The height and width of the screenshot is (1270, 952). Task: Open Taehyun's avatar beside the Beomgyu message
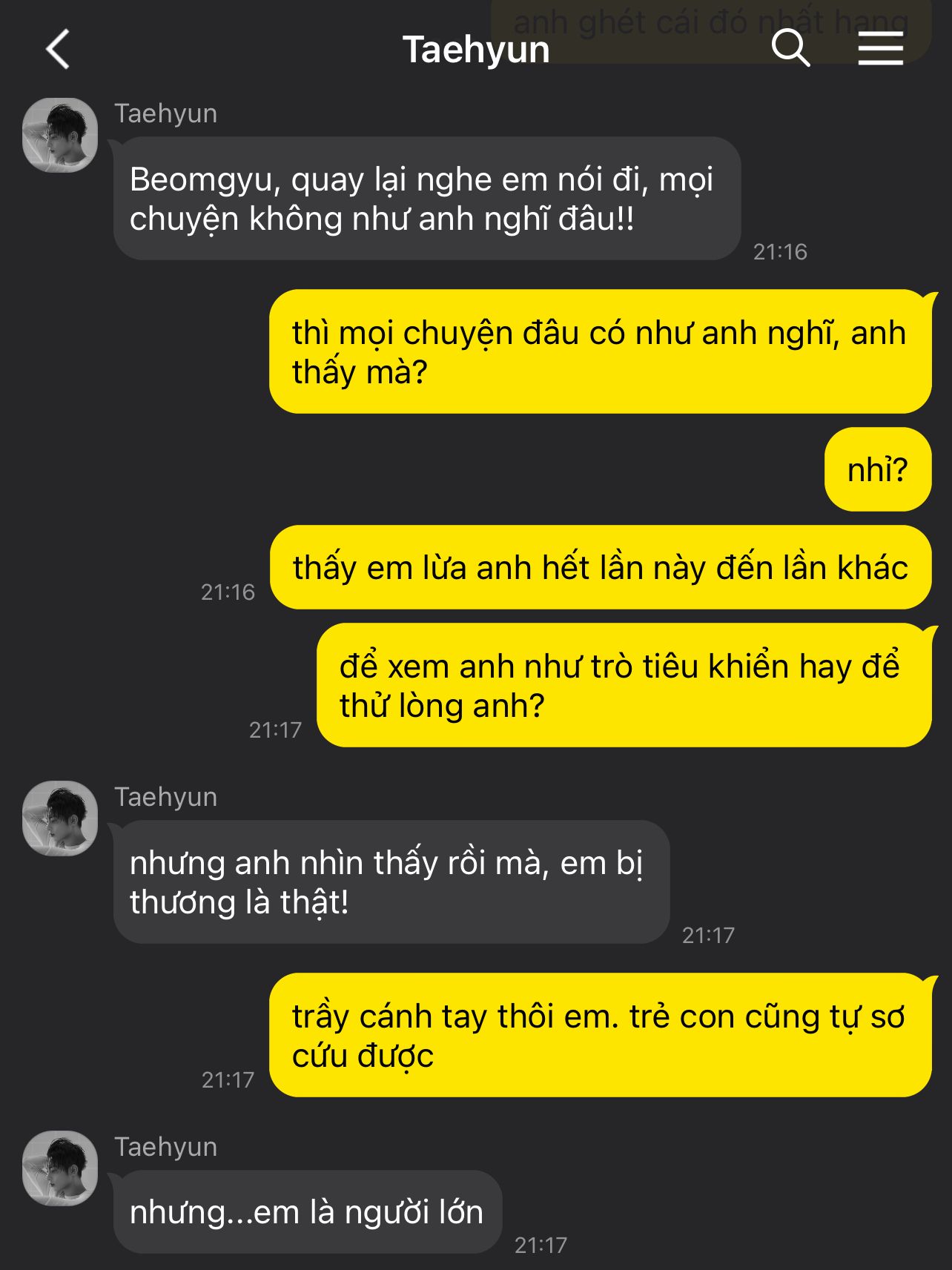tap(60, 135)
